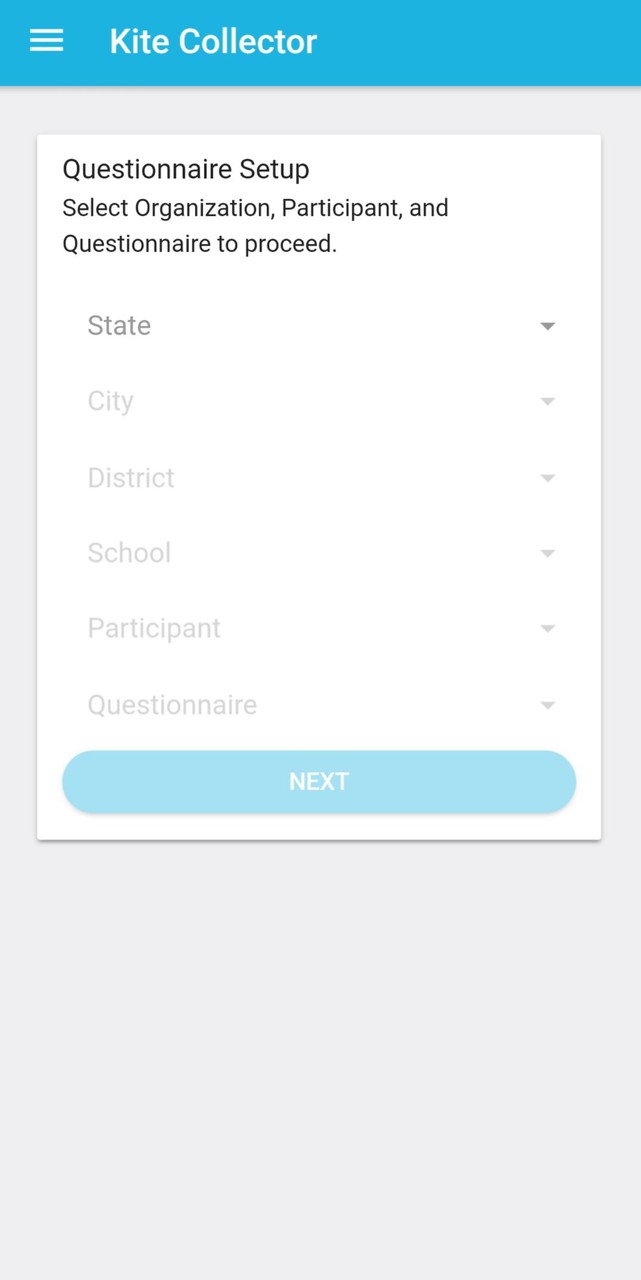Image resolution: width=641 pixels, height=1280 pixels.
Task: Select the District dropdown
Action: pyautogui.click(x=319, y=478)
